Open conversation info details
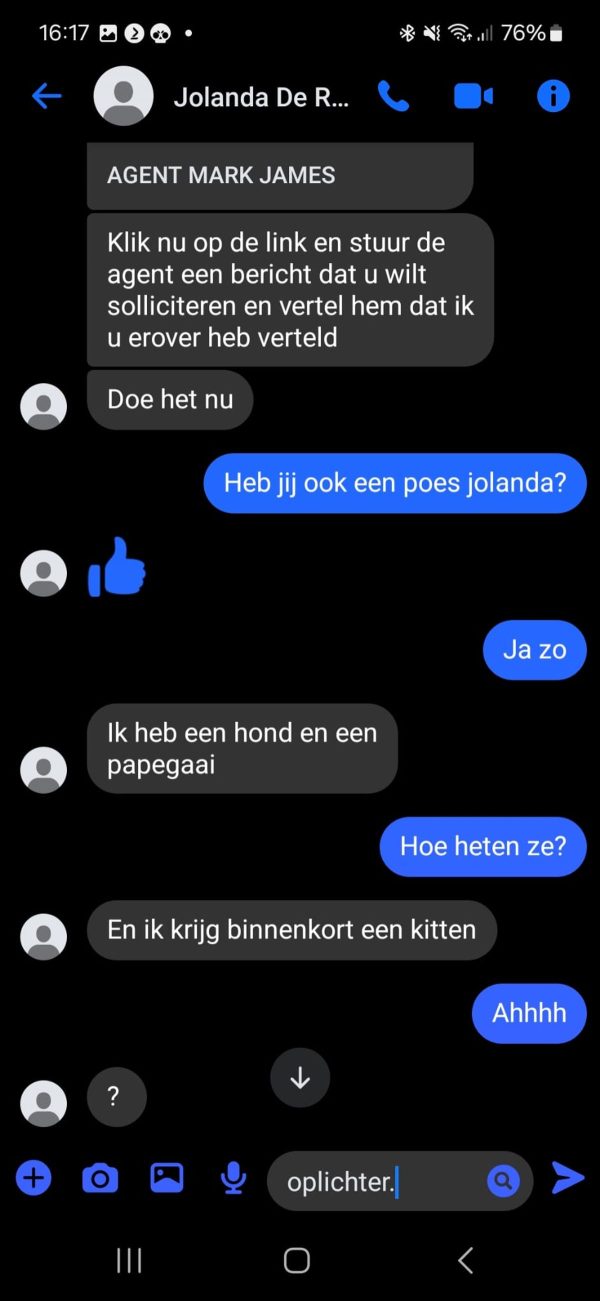 click(553, 96)
